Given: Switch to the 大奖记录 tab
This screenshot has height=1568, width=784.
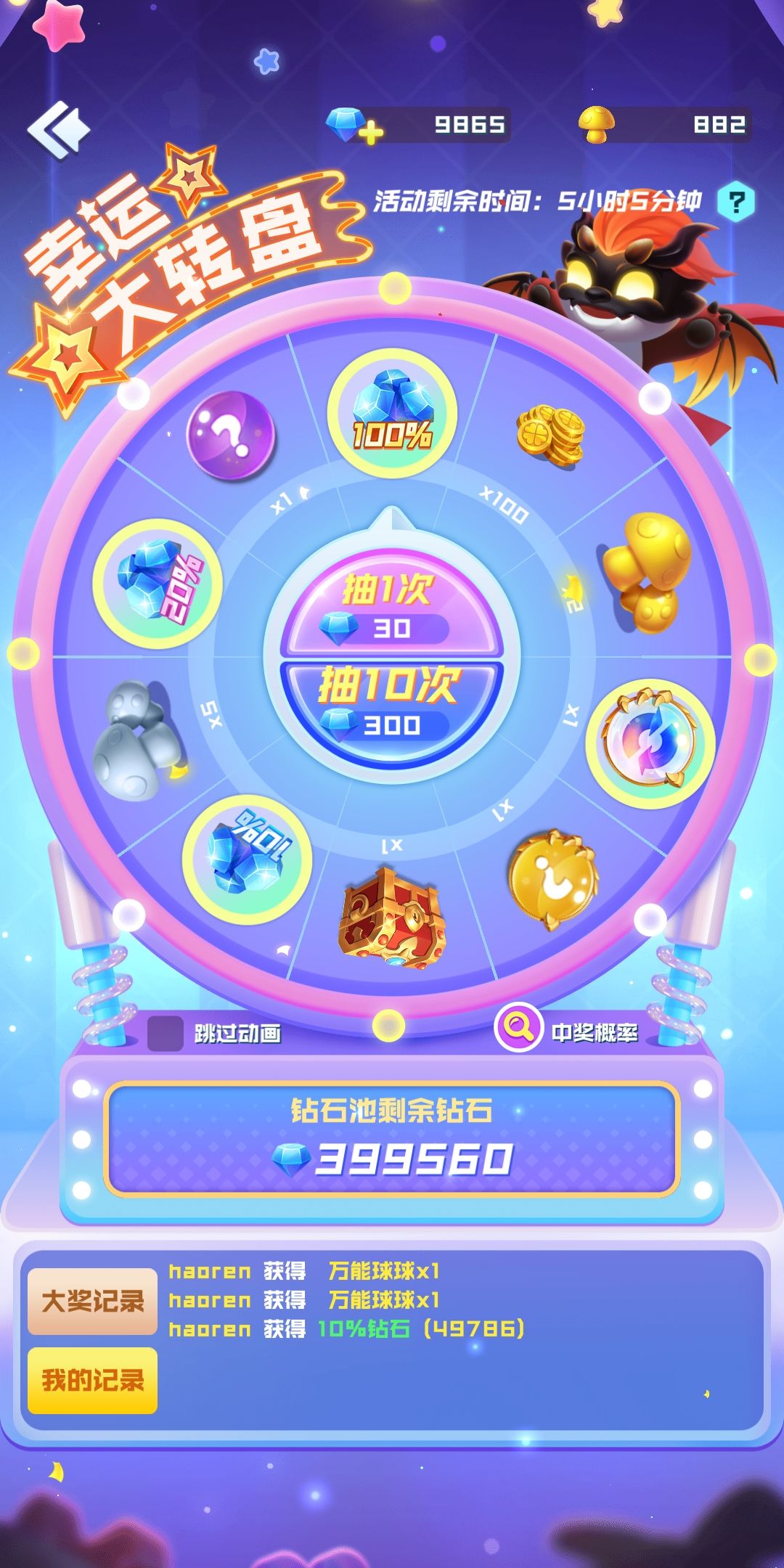Looking at the screenshot, I should [x=92, y=1302].
